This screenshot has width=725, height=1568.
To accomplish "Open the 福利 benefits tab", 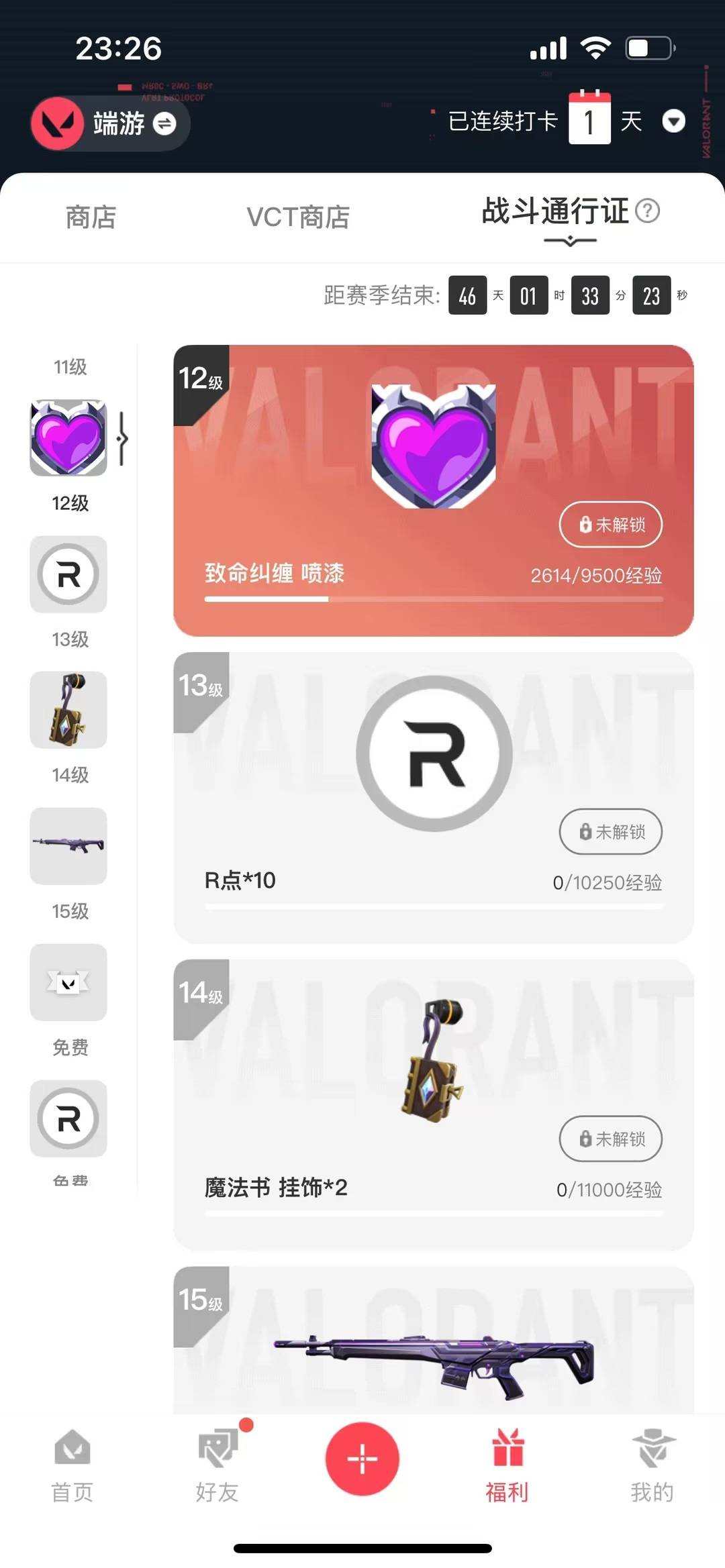I will pyautogui.click(x=507, y=1467).
